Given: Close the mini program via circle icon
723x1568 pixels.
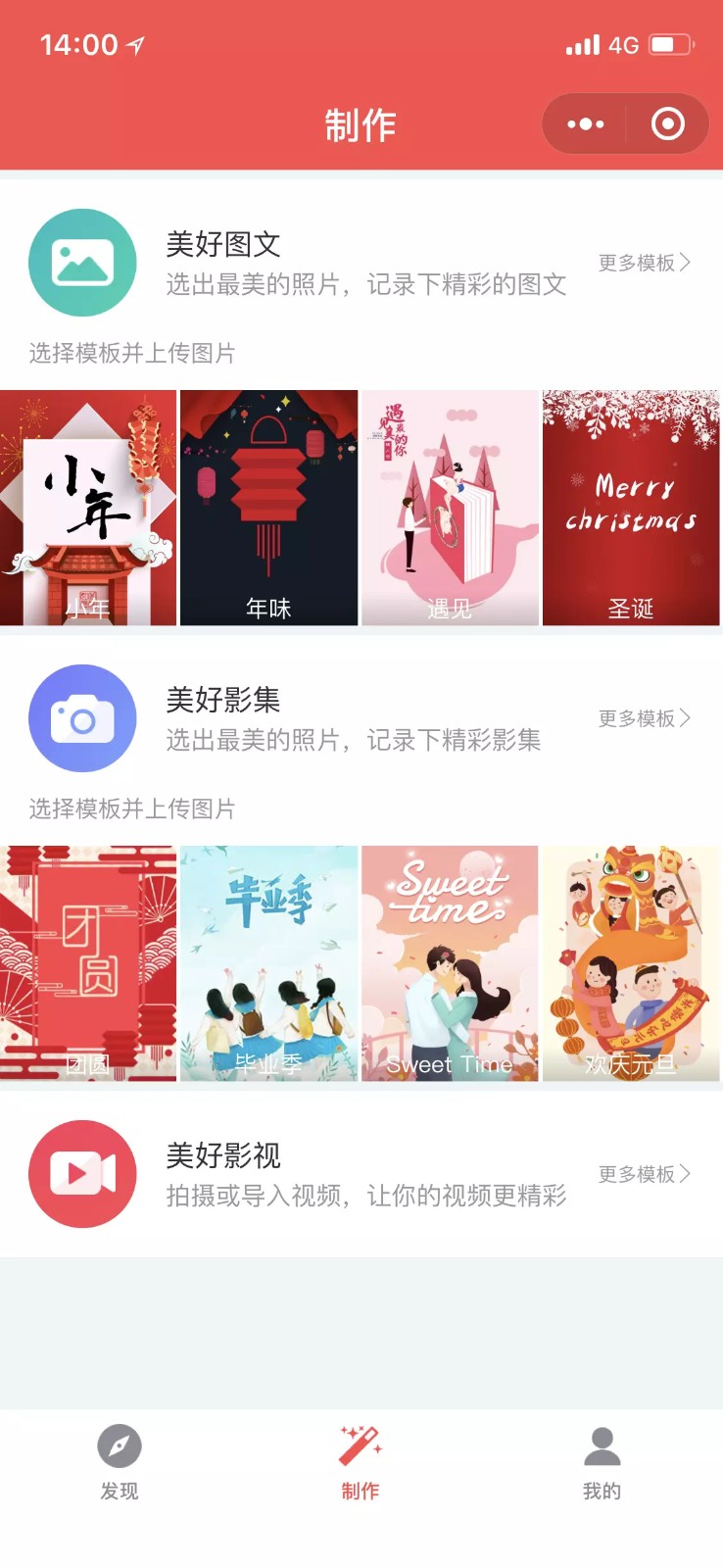Looking at the screenshot, I should coord(668,124).
